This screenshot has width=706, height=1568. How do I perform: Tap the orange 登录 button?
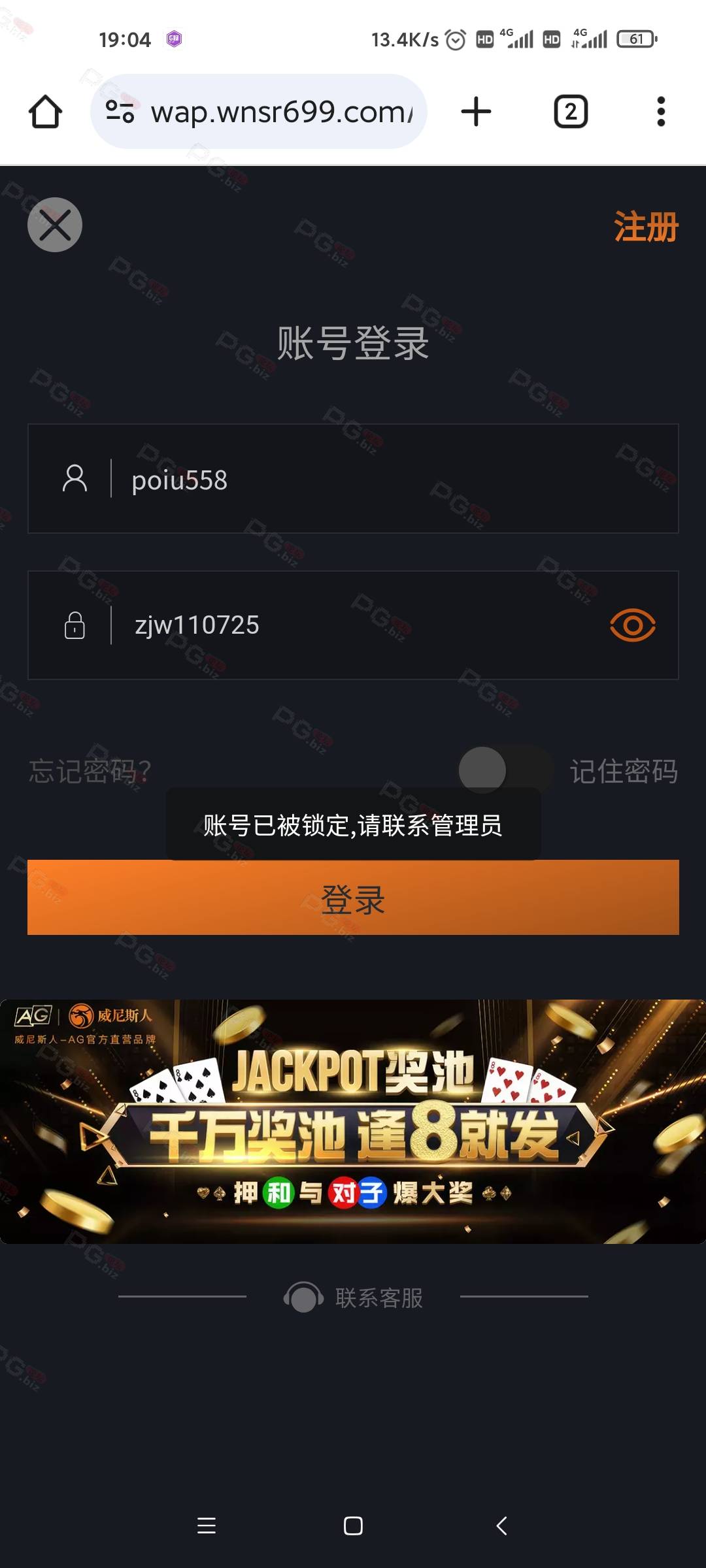point(353,898)
